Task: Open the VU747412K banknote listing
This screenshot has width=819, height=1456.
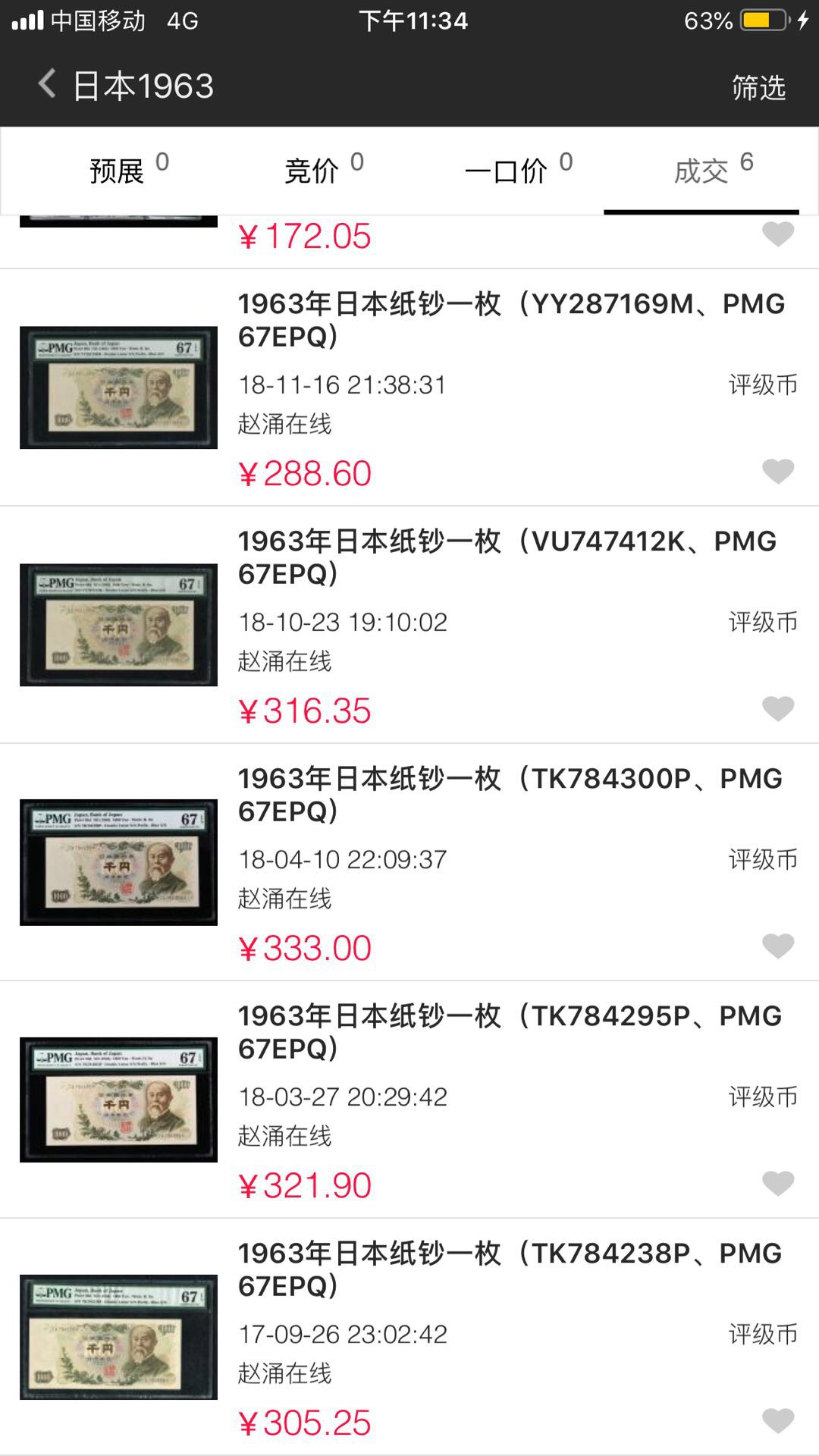Action: click(x=507, y=557)
